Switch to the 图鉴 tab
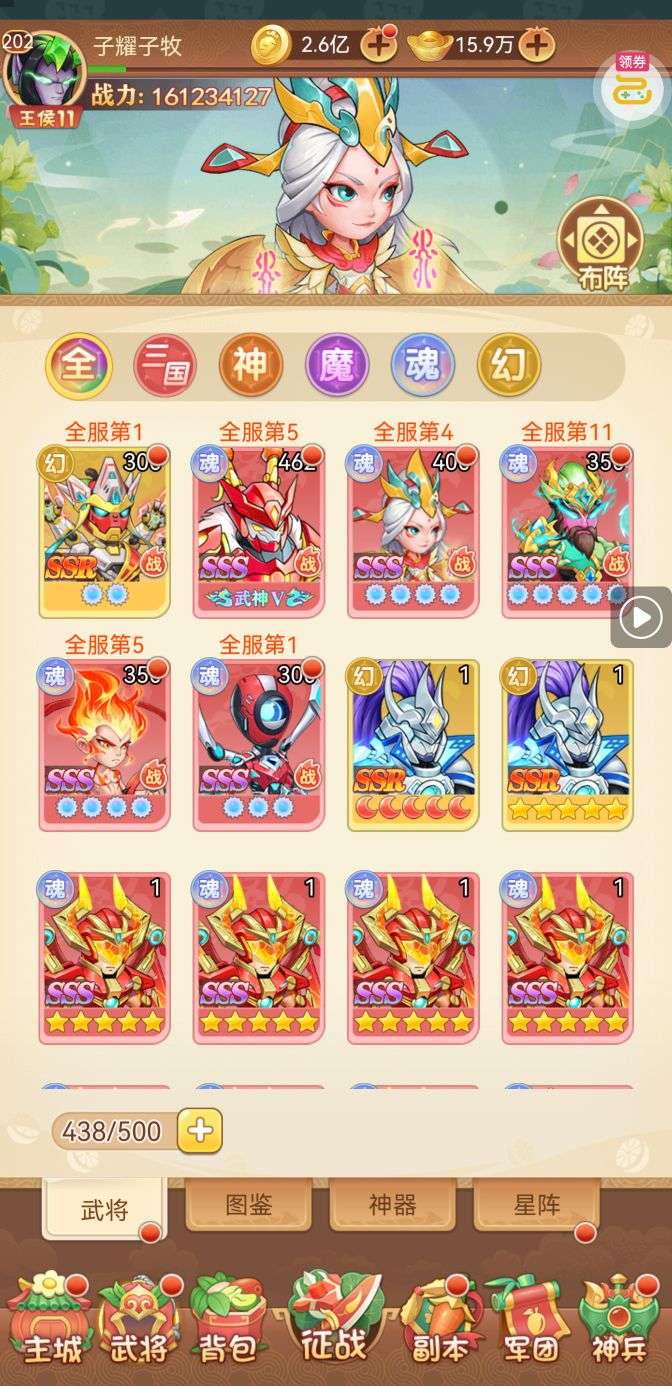 pos(249,1206)
